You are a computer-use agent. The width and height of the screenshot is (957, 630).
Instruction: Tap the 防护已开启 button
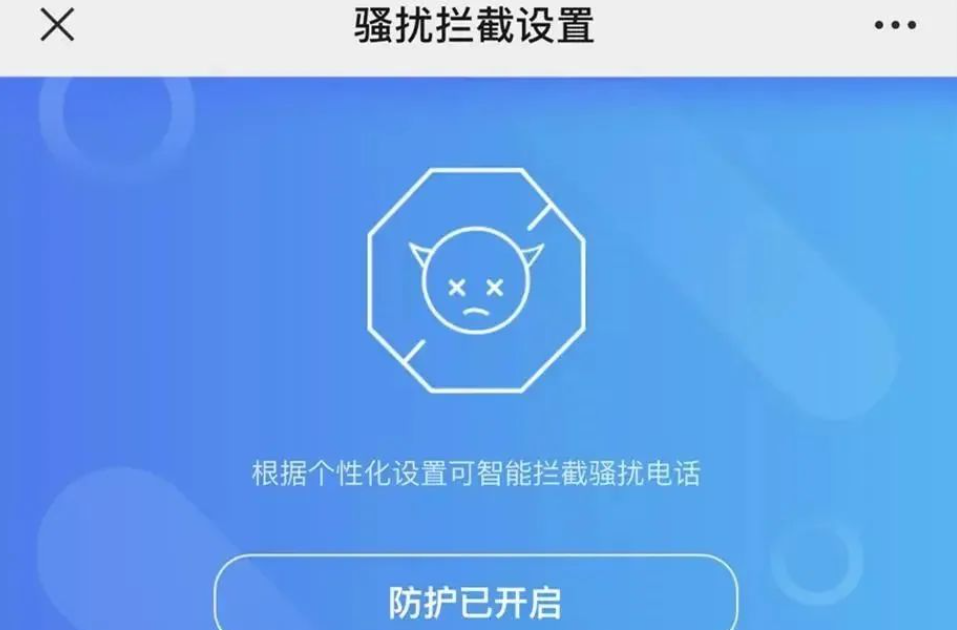pyautogui.click(x=476, y=600)
